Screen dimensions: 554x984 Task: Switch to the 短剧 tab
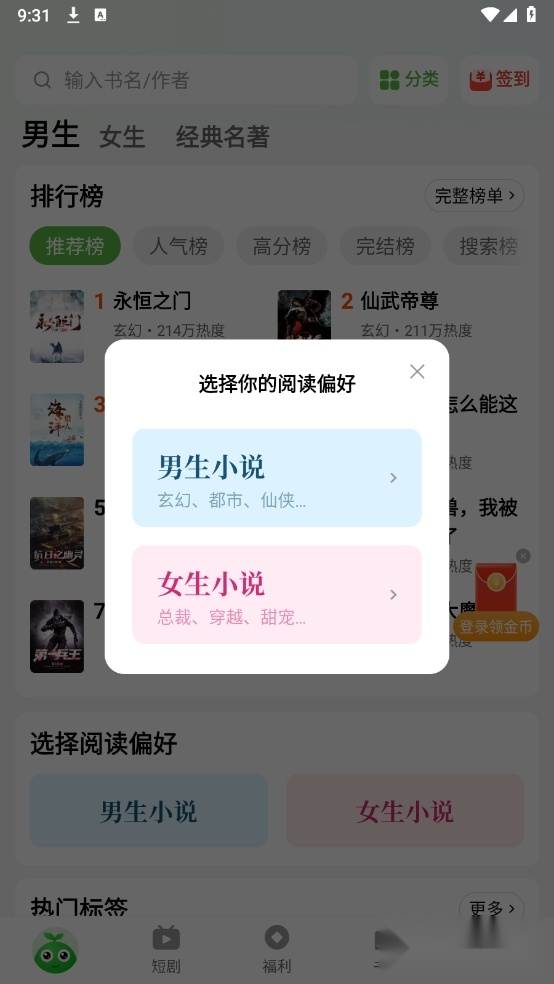[x=166, y=948]
